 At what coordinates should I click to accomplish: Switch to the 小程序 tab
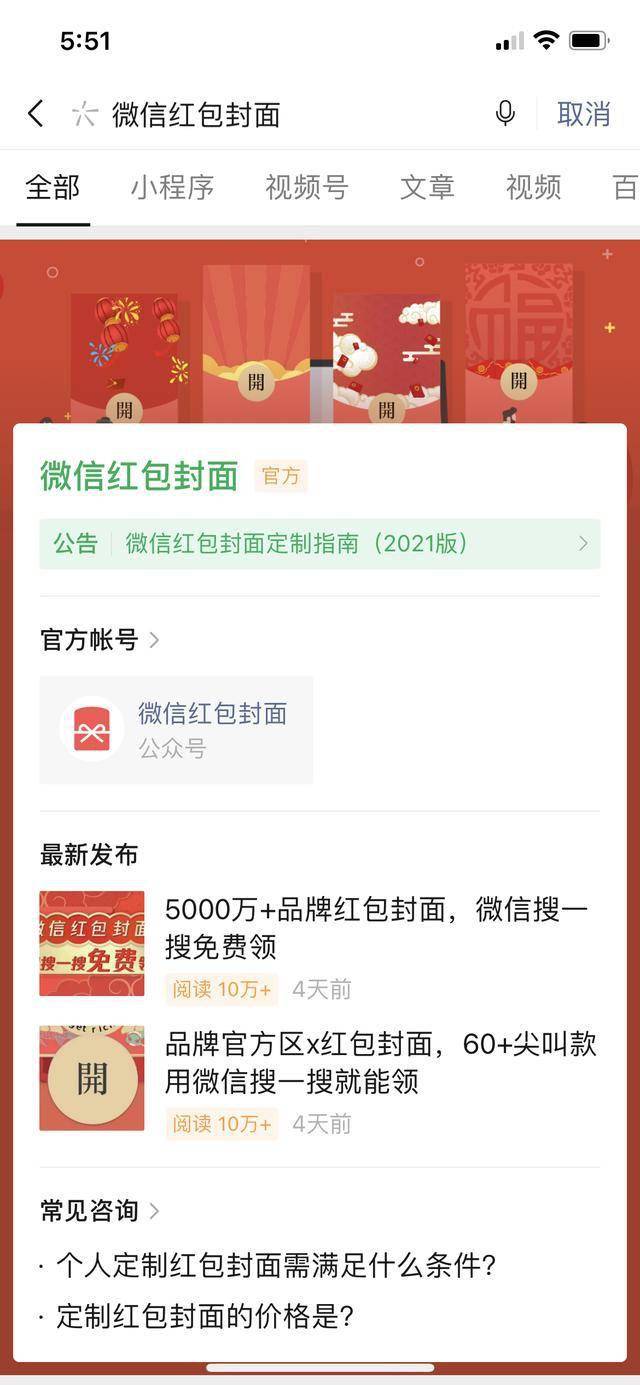coord(172,187)
